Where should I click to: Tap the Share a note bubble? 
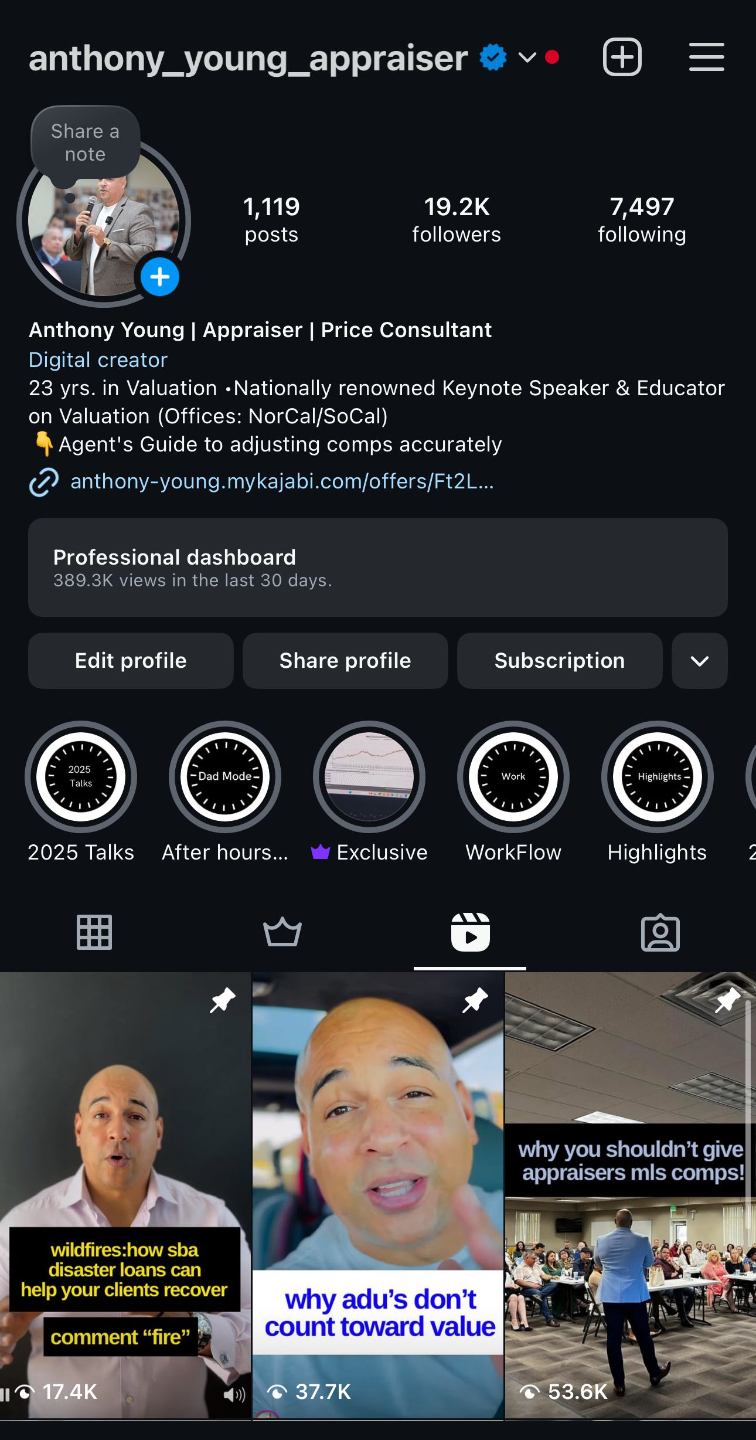(x=85, y=142)
